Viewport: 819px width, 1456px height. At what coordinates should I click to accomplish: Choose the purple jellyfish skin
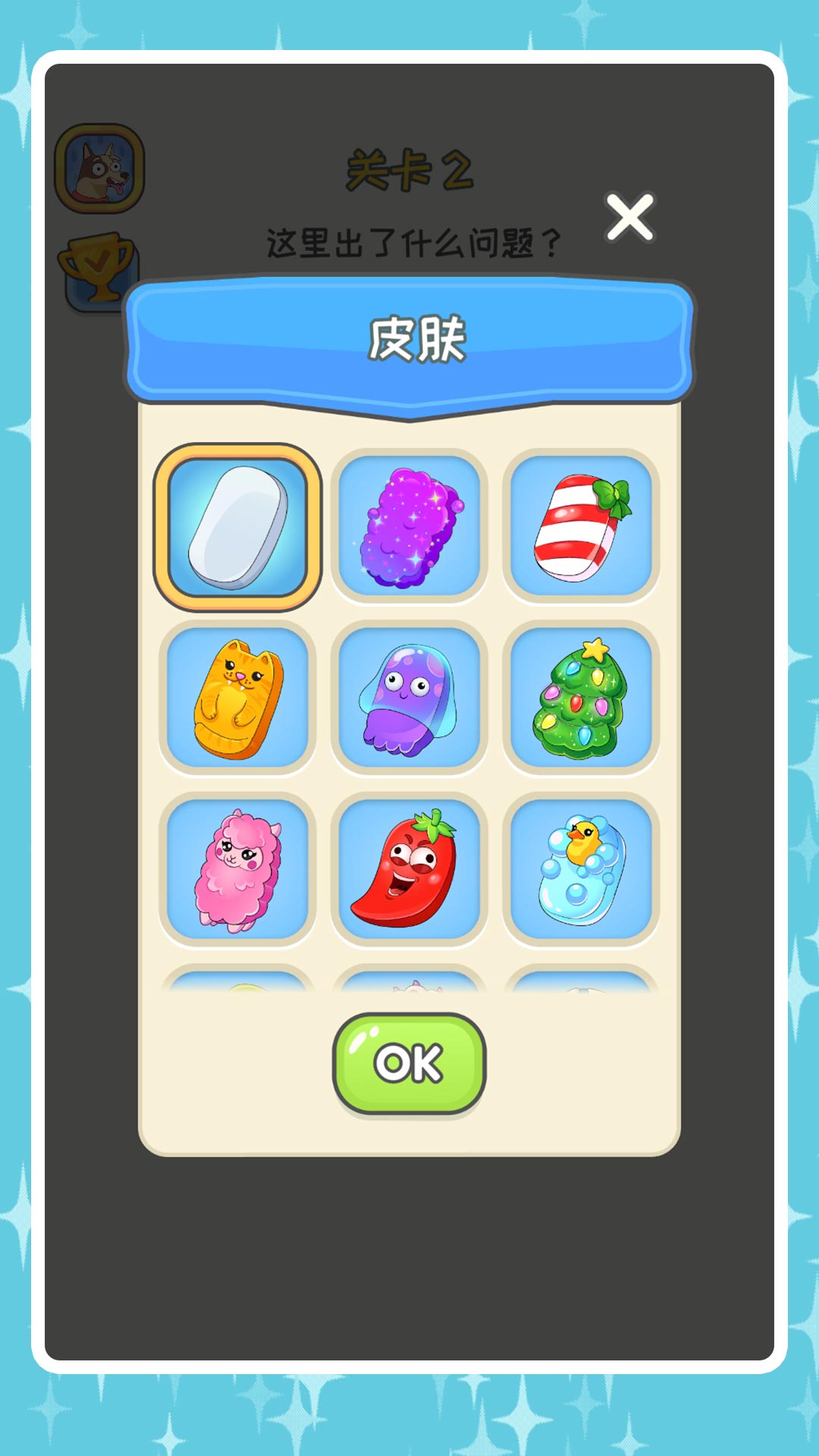(x=409, y=698)
